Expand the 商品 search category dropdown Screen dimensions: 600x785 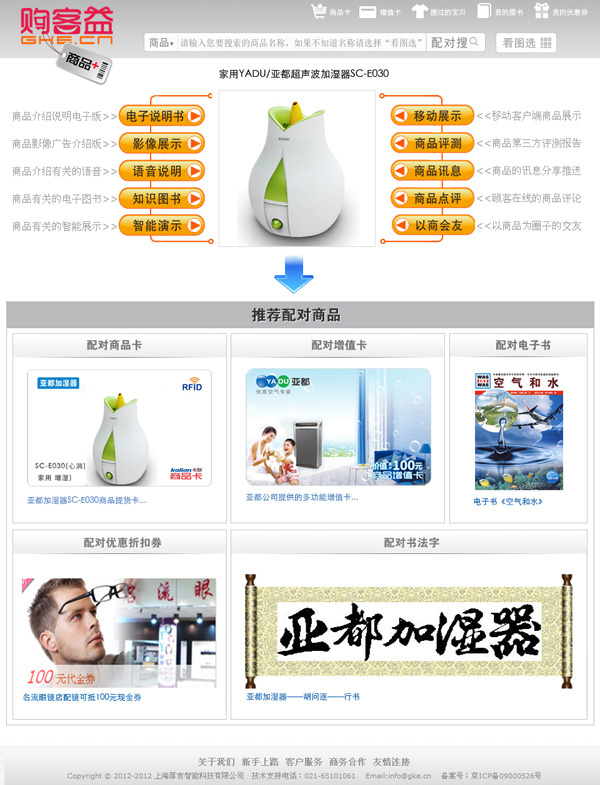160,43
